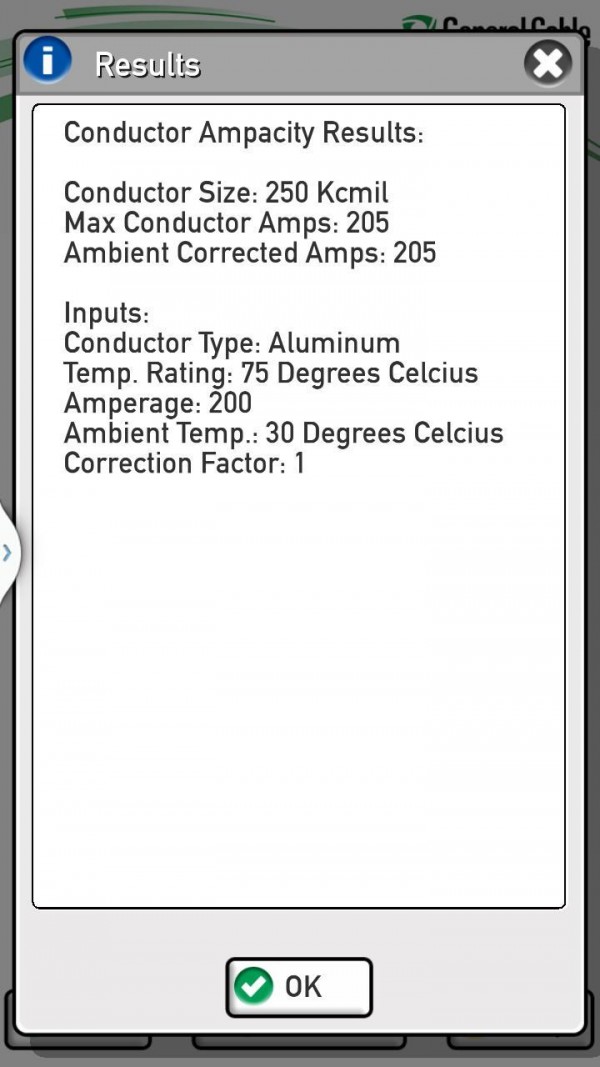Confirm results with the OK button
Screen dimensions: 600x1067
pos(299,987)
